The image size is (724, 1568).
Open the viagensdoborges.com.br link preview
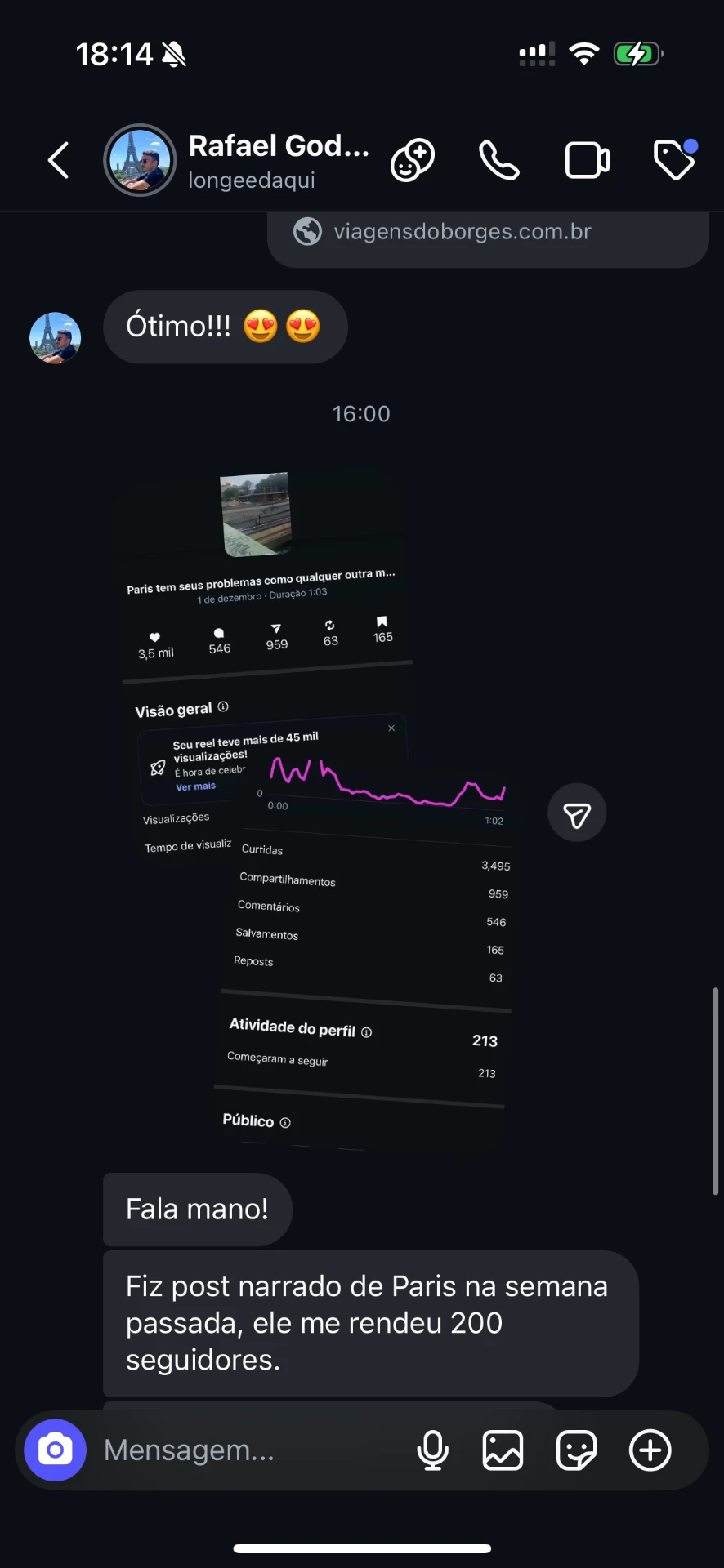click(488, 237)
